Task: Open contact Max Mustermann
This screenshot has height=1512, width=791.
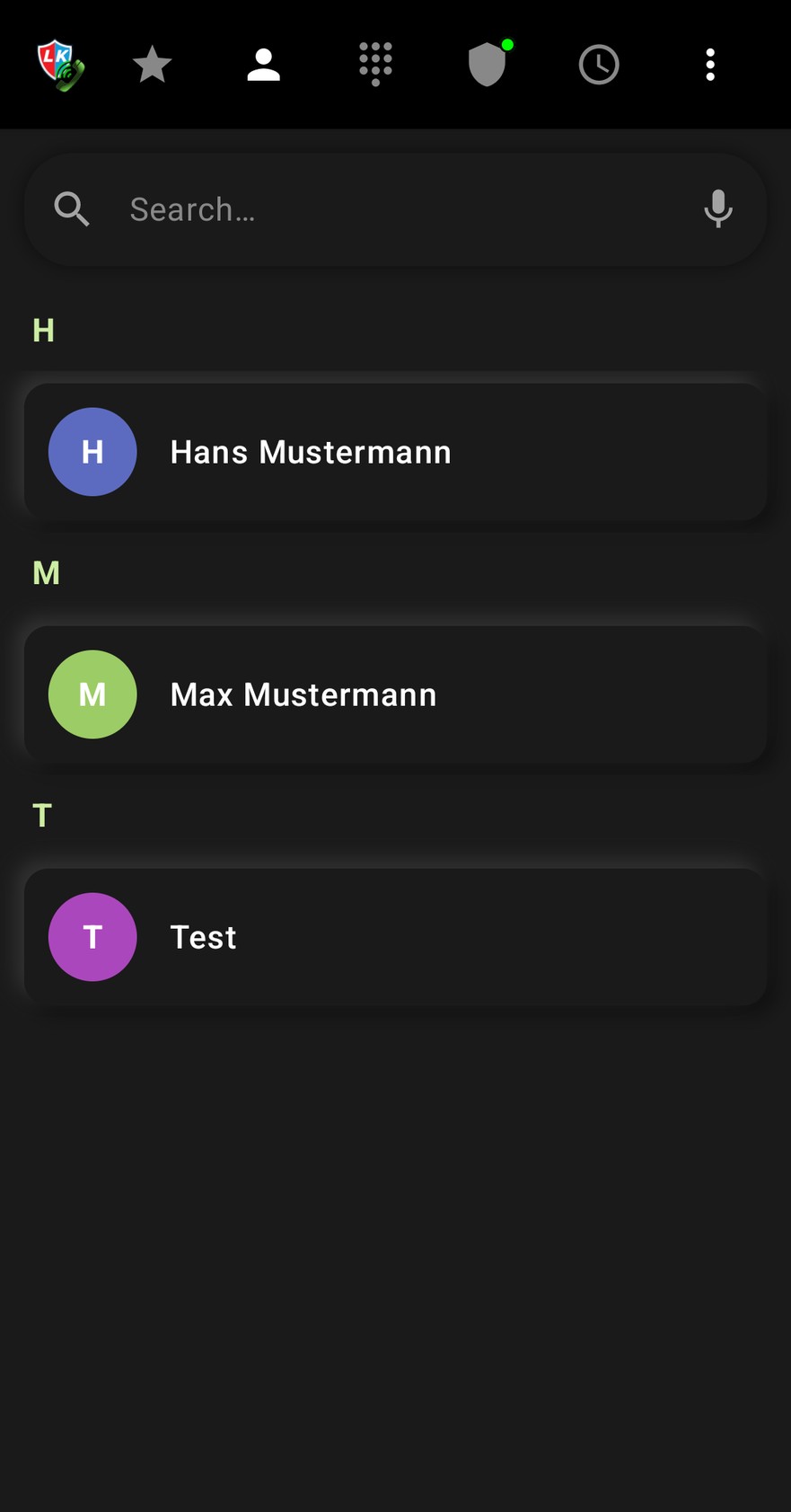Action: point(395,694)
